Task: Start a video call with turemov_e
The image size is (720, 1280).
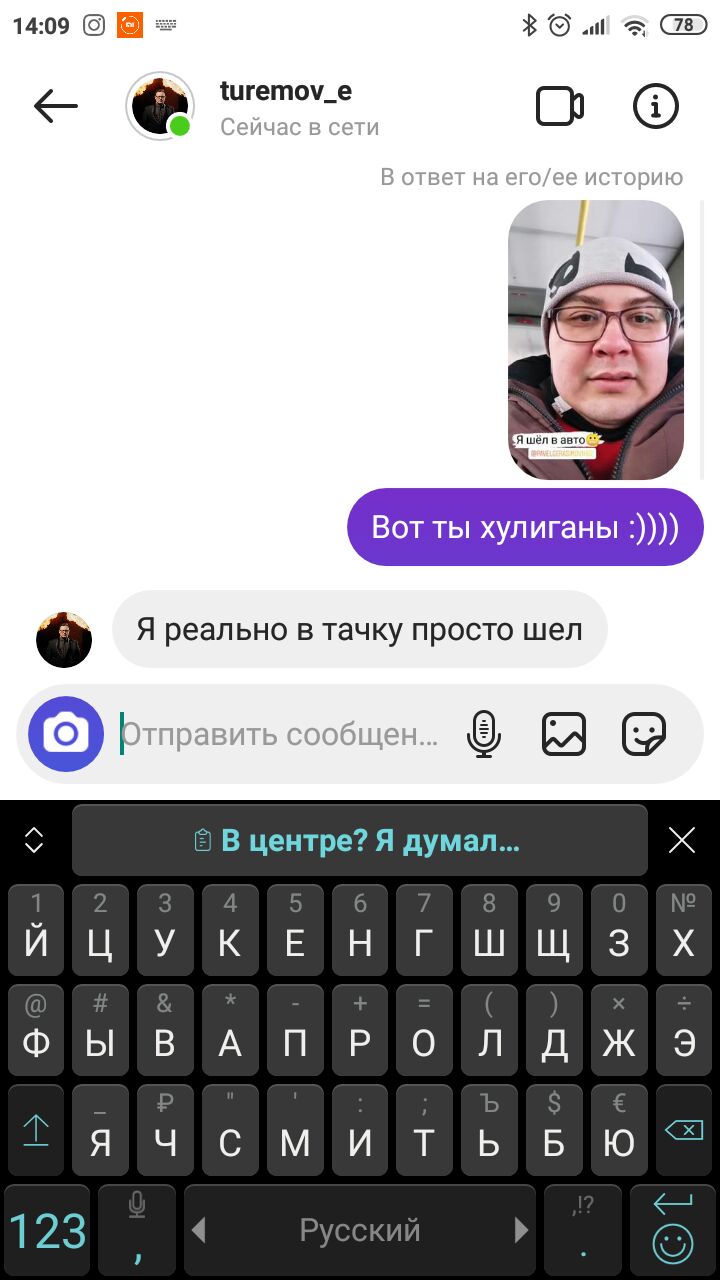Action: (x=560, y=107)
